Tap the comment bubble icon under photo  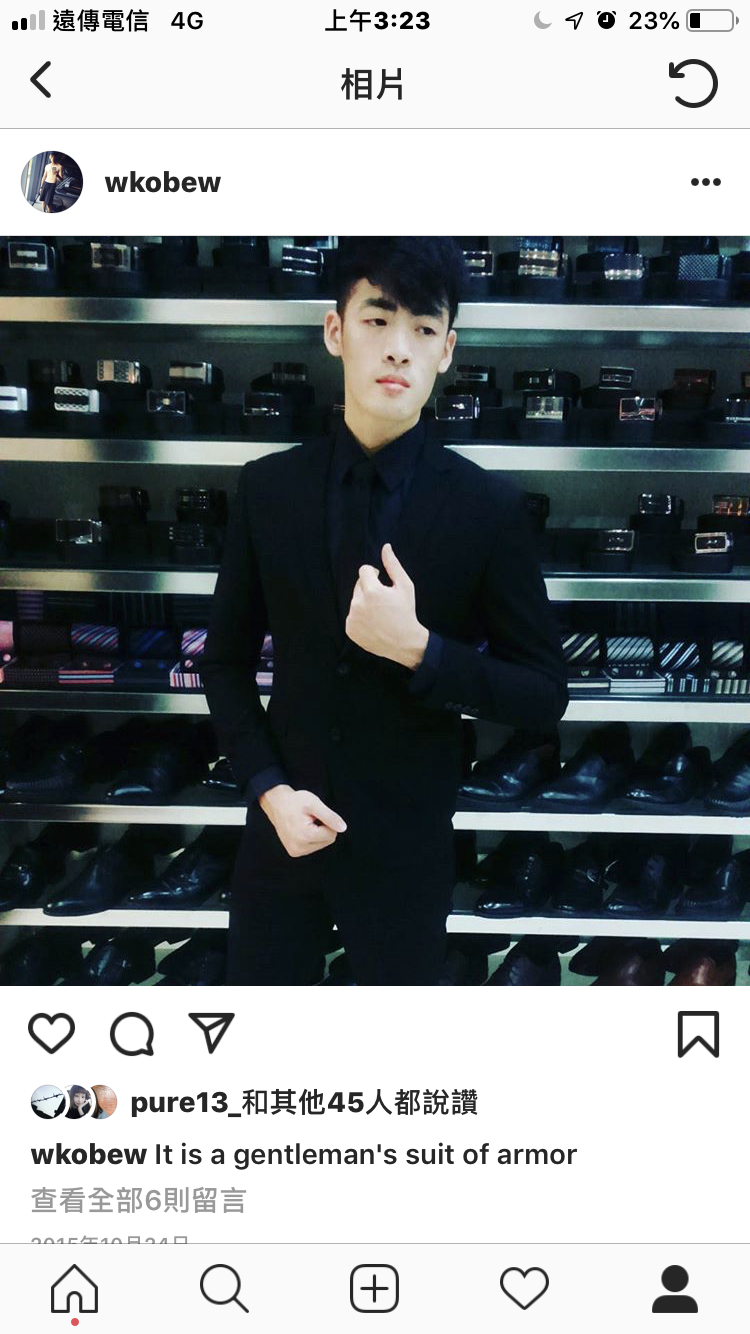(x=132, y=1034)
